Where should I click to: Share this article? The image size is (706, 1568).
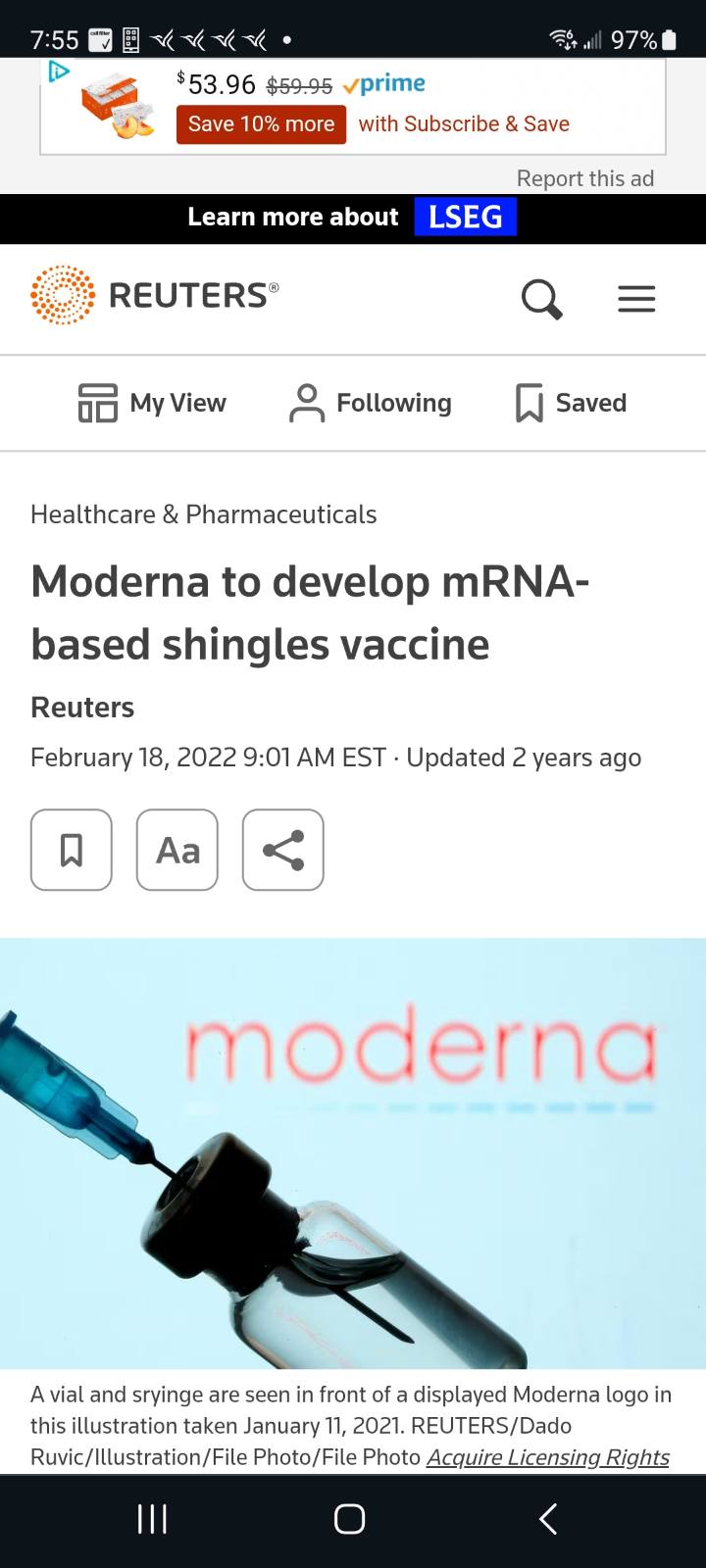click(x=283, y=850)
